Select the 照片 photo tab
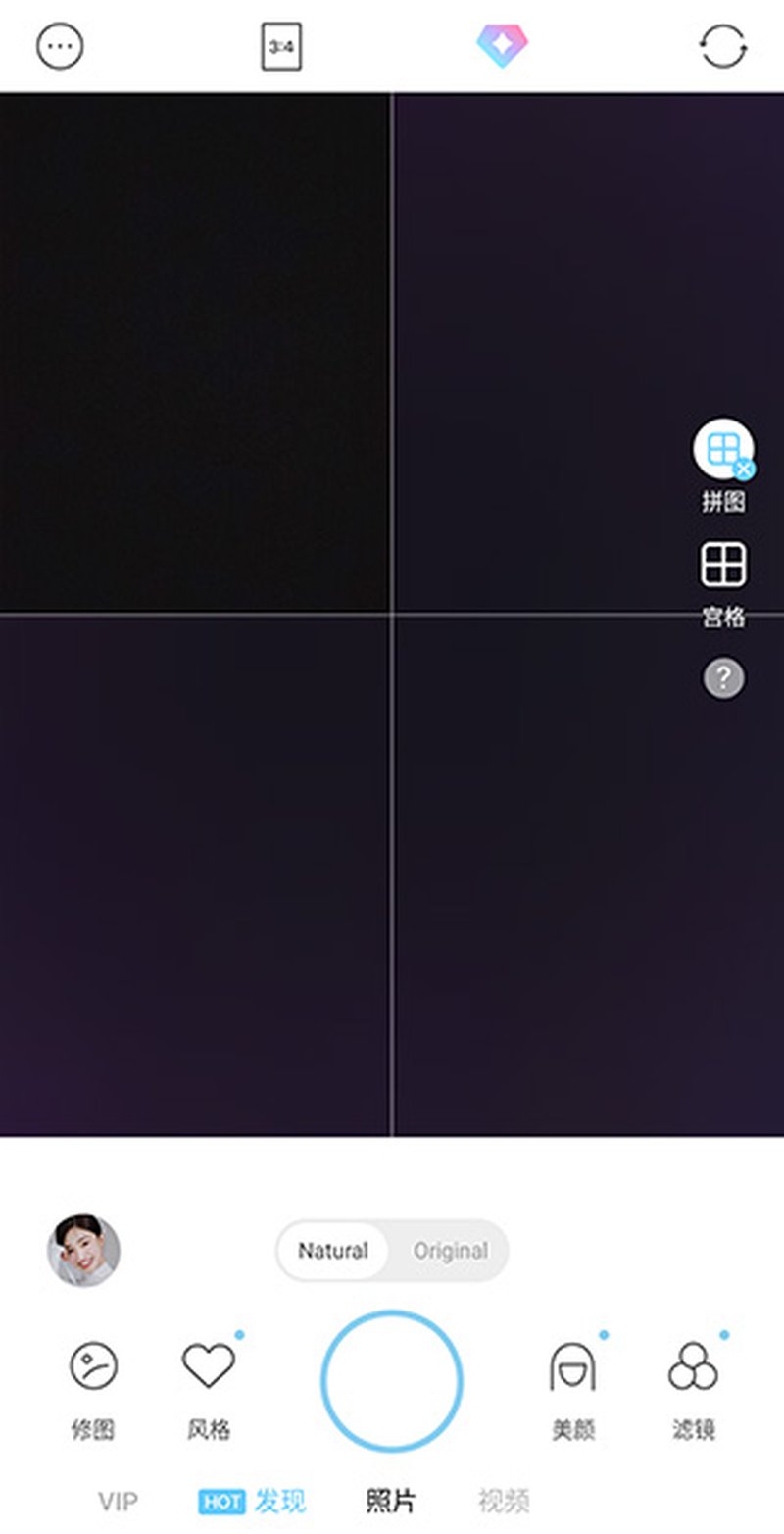Viewport: 784px width, 1534px height. coord(391,1501)
